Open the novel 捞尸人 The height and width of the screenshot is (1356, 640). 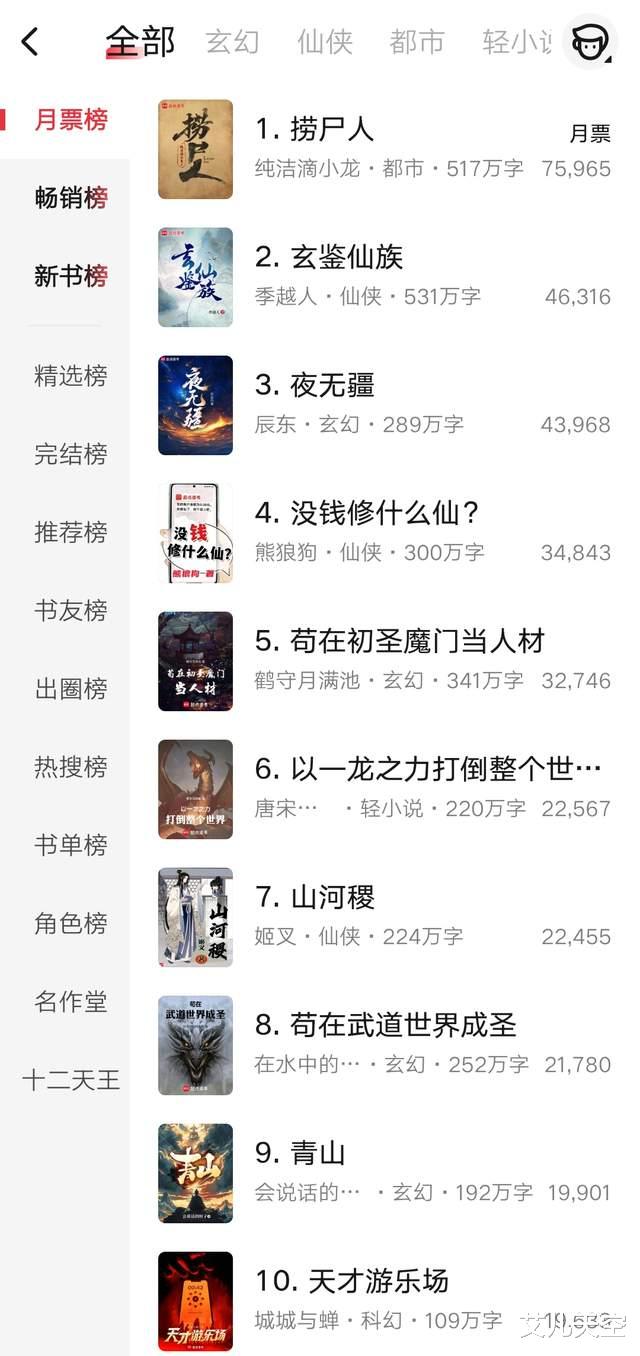[x=317, y=129]
